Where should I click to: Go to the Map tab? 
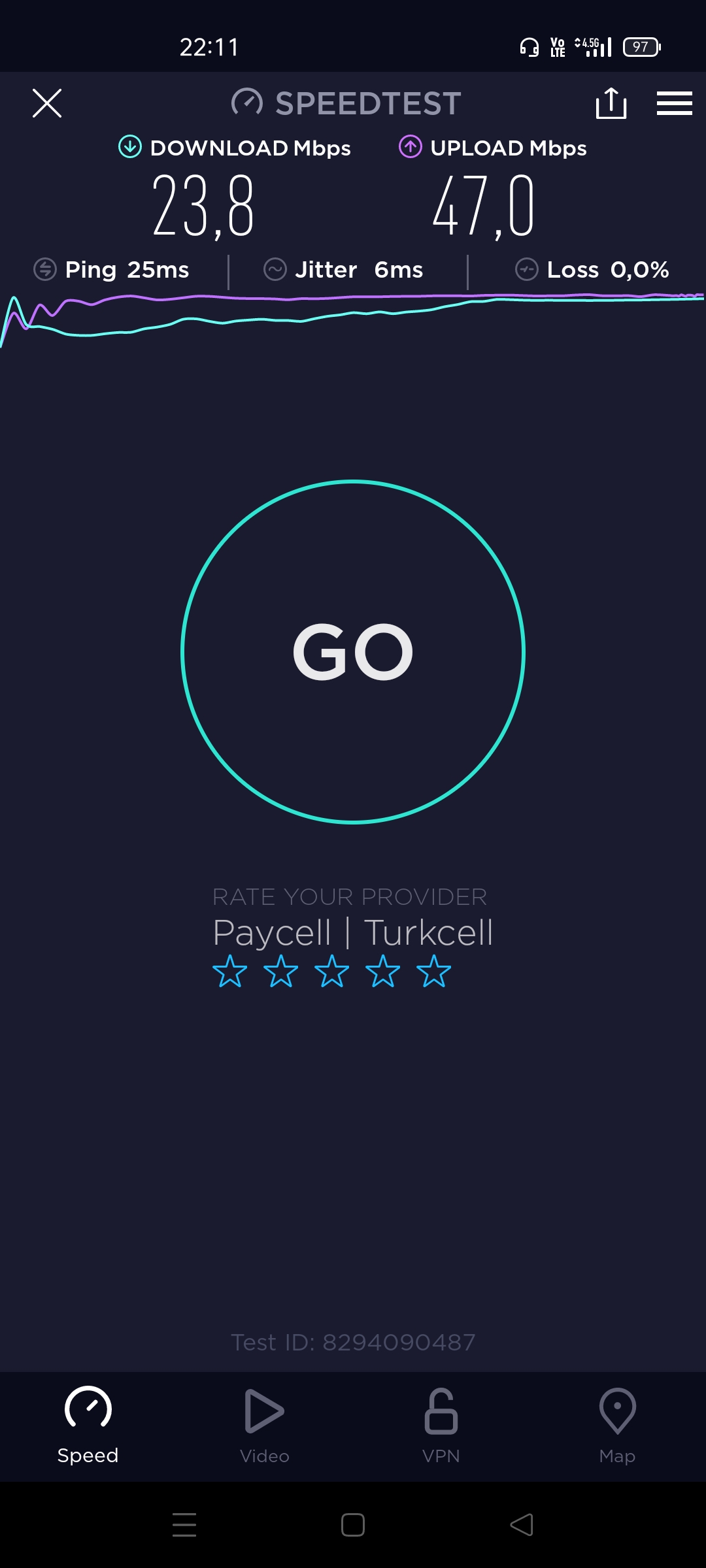618,1426
